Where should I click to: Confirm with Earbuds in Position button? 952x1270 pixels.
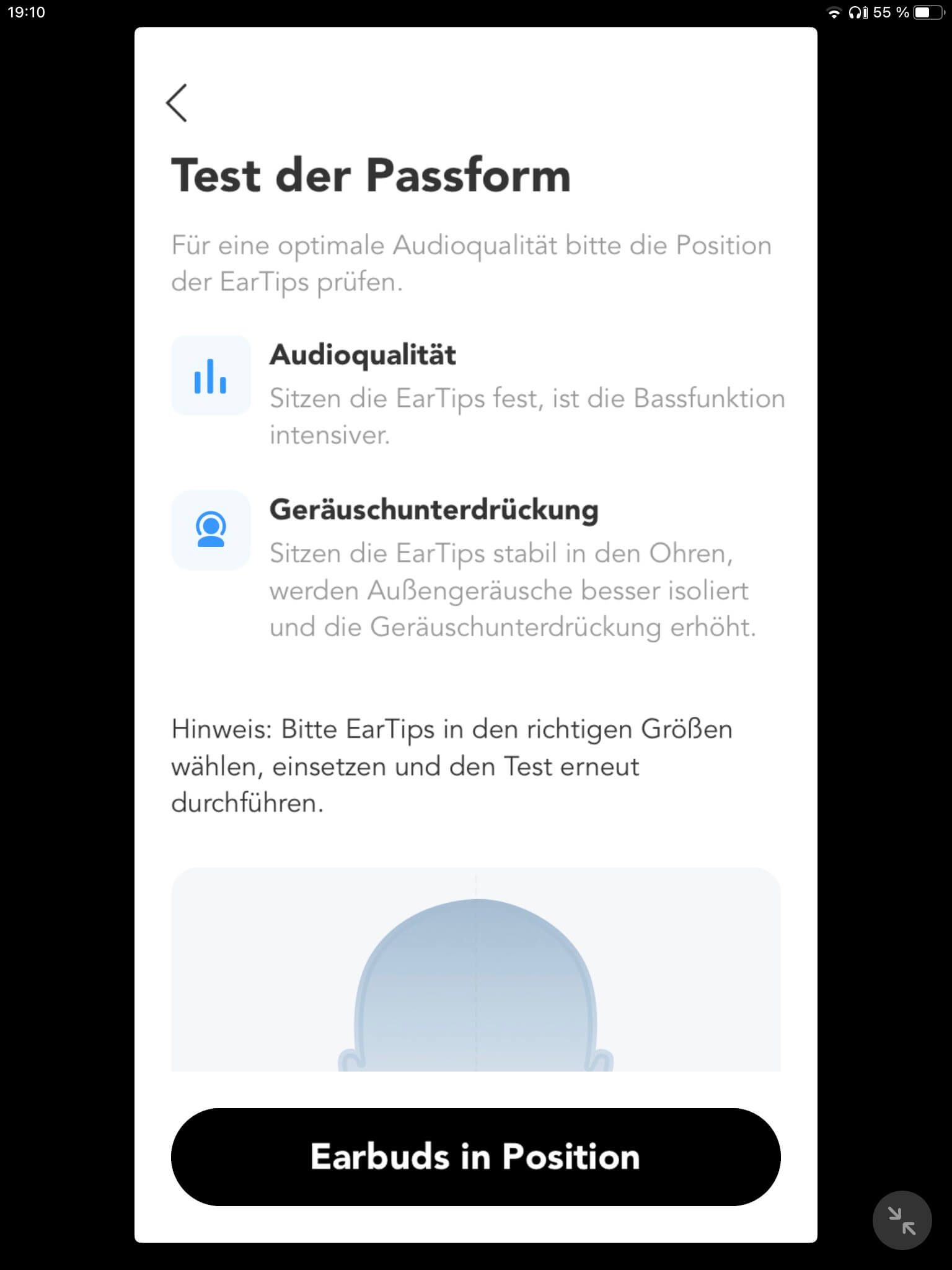475,1157
